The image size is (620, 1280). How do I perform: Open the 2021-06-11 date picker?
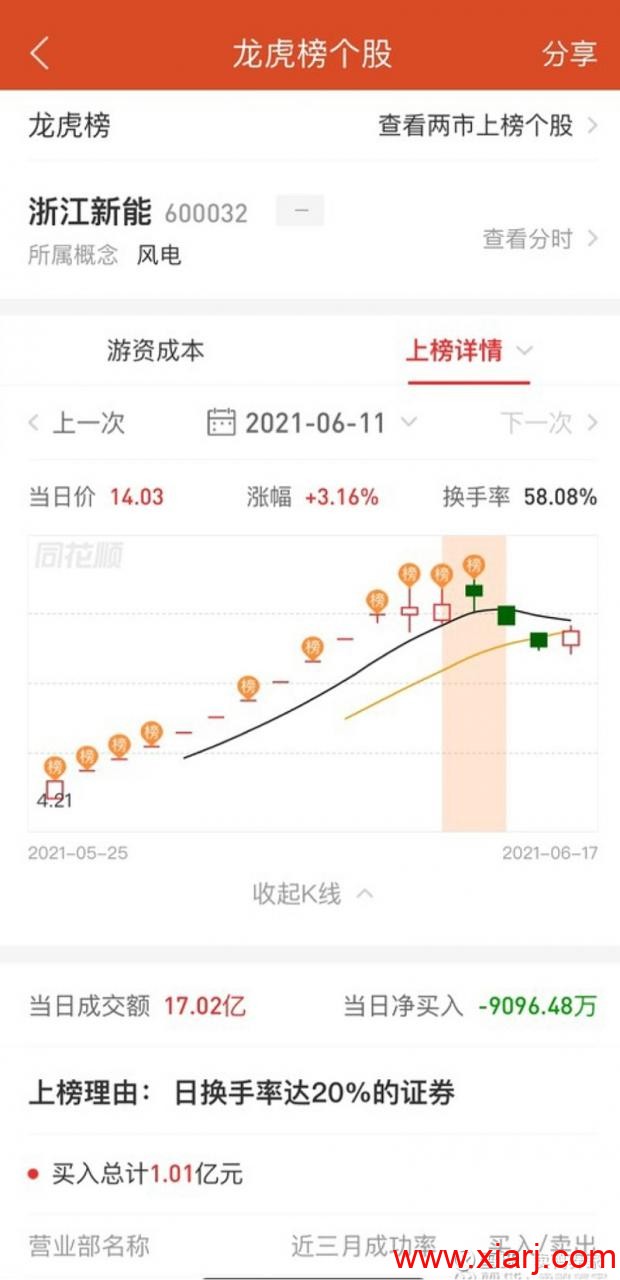[312, 423]
